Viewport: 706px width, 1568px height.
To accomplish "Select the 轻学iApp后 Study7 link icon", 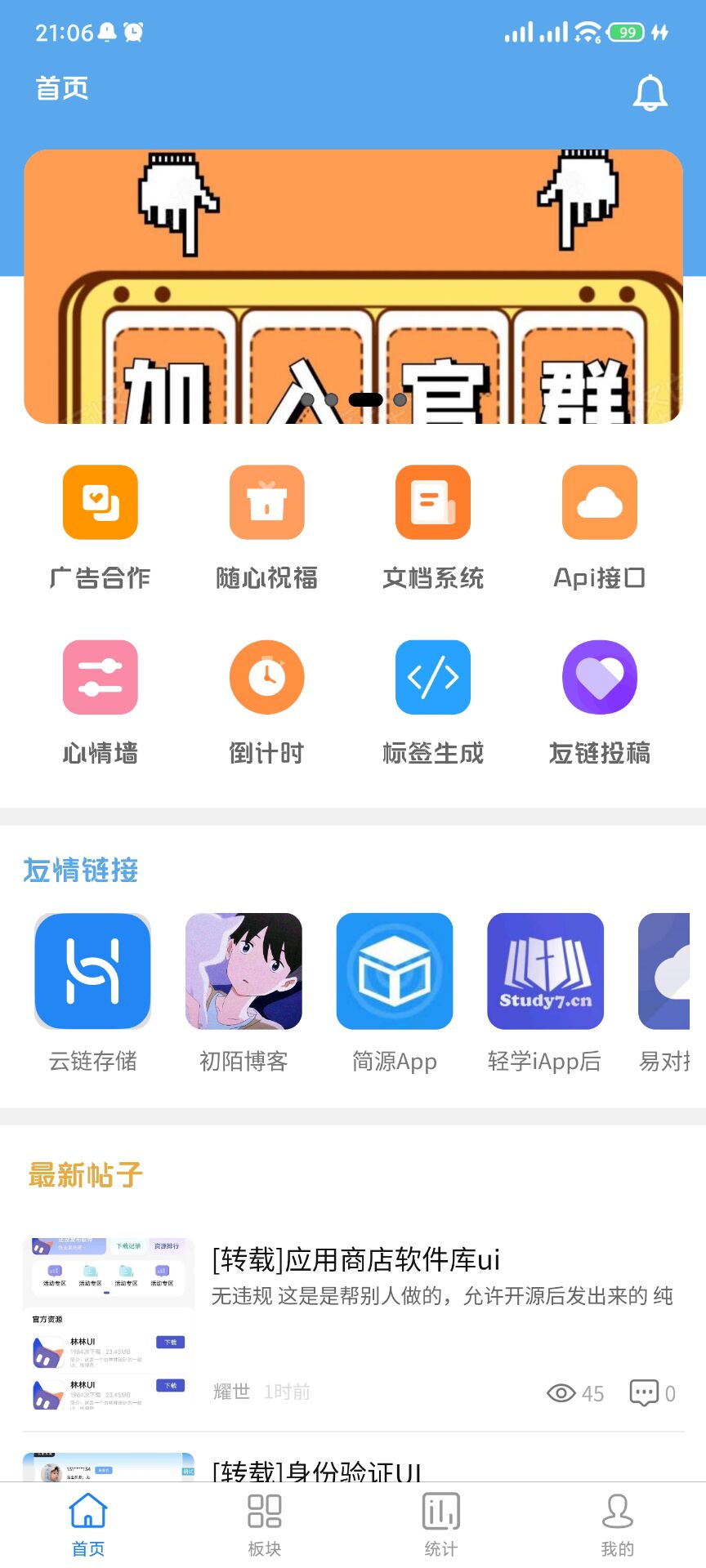I will coord(545,972).
